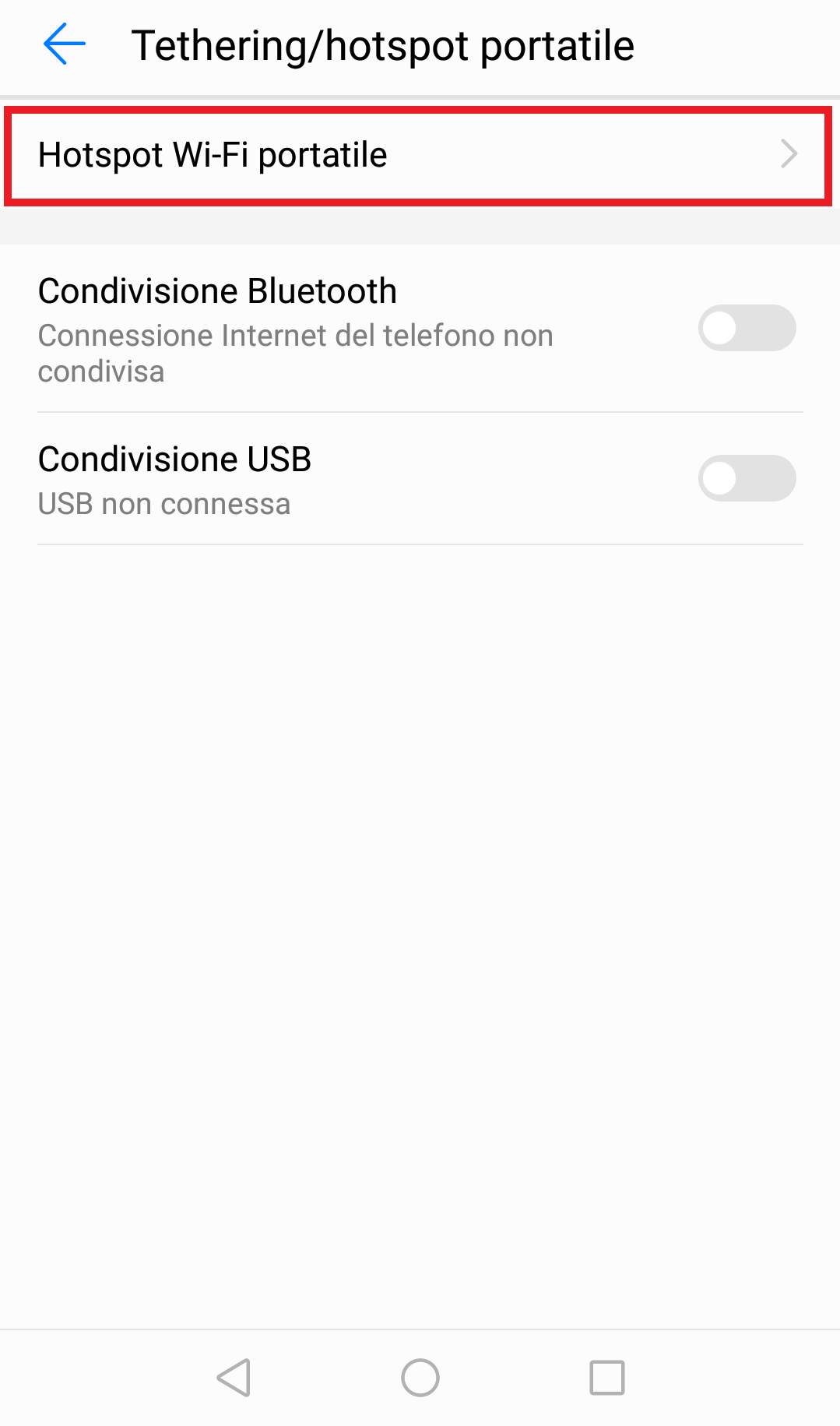The image size is (840, 1426).
Task: Open the recent apps square button
Action: pyautogui.click(x=607, y=1378)
